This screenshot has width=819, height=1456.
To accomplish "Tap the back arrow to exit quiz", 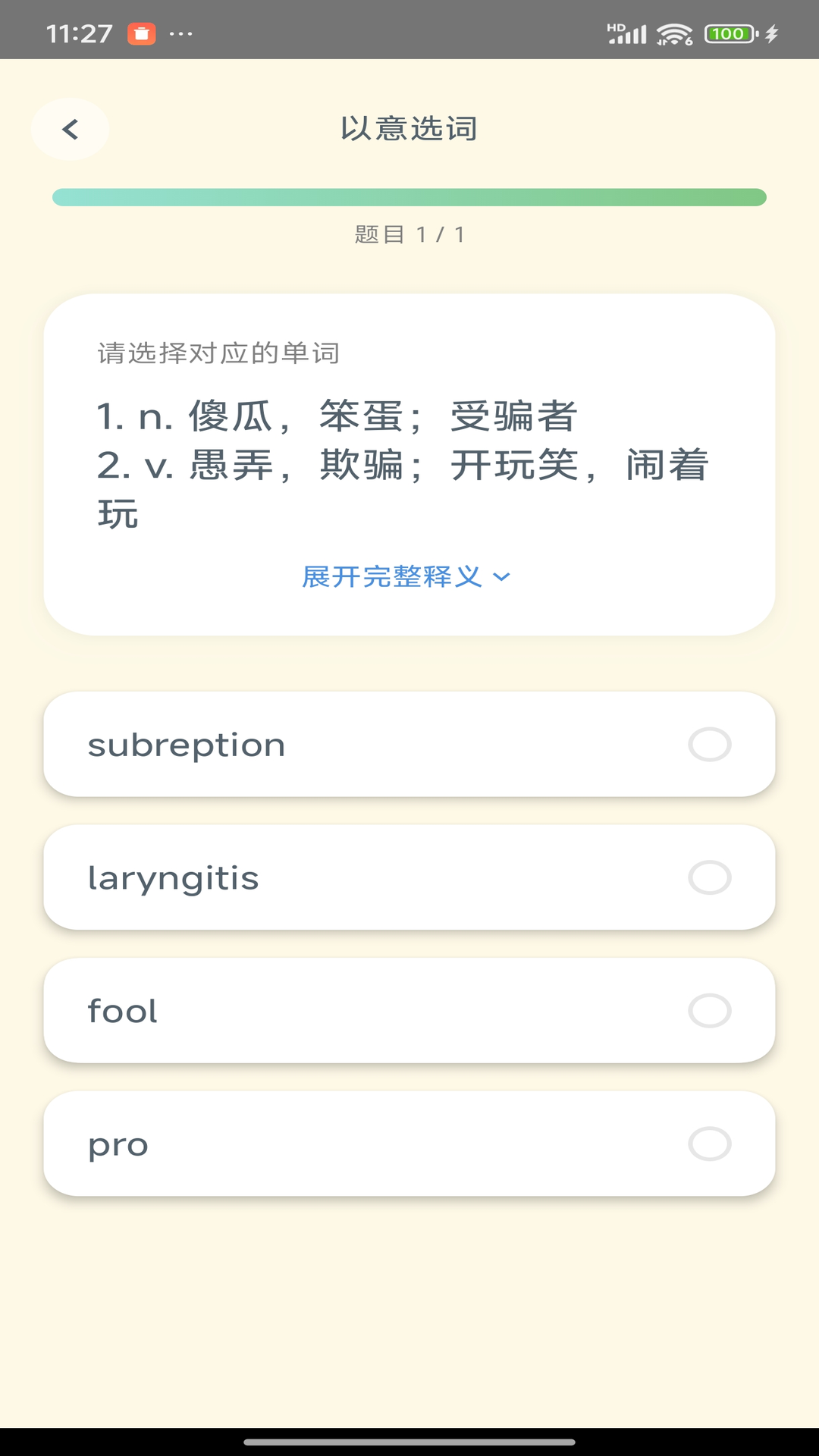I will [70, 129].
